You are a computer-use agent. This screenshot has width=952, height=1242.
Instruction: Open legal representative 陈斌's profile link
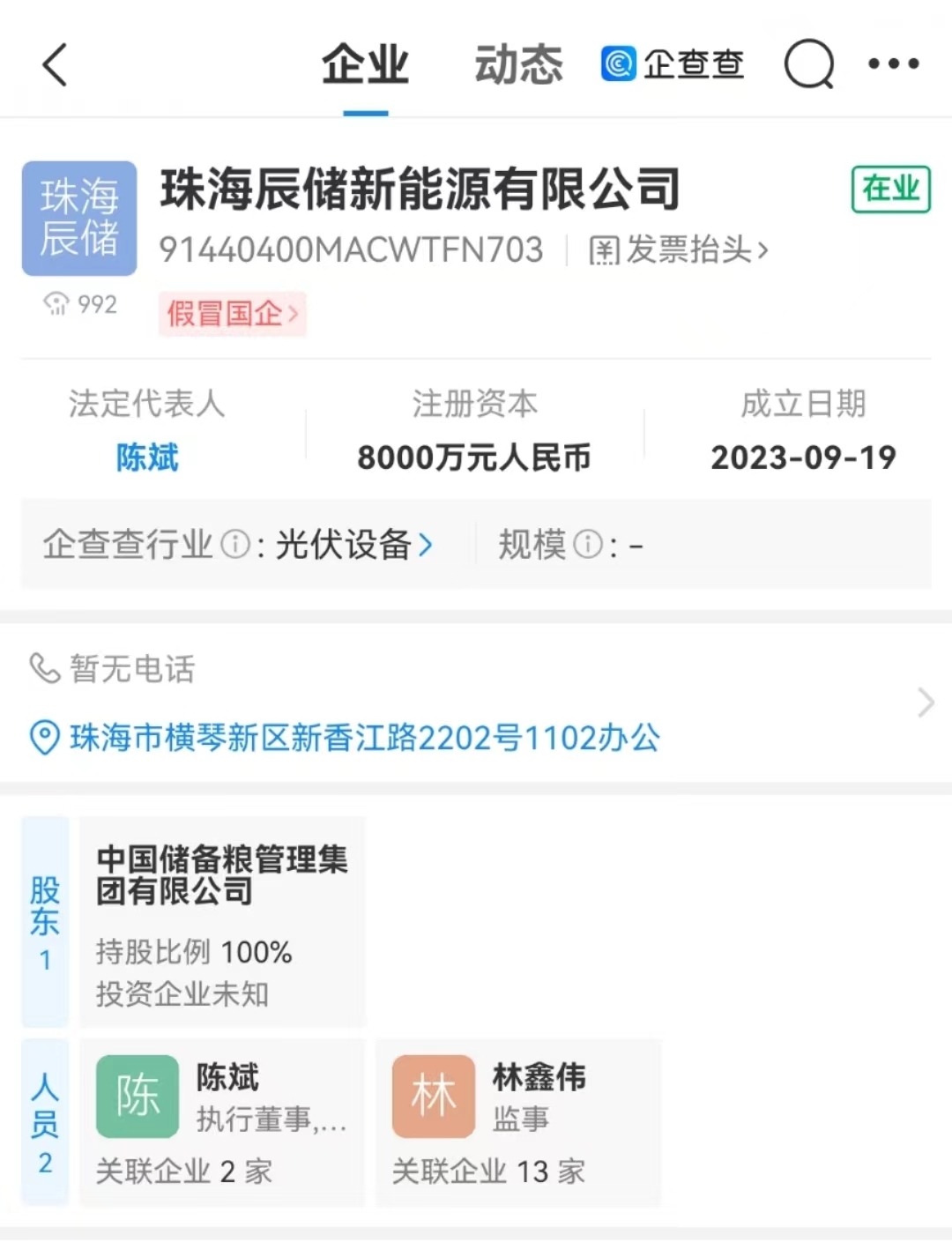tap(147, 457)
